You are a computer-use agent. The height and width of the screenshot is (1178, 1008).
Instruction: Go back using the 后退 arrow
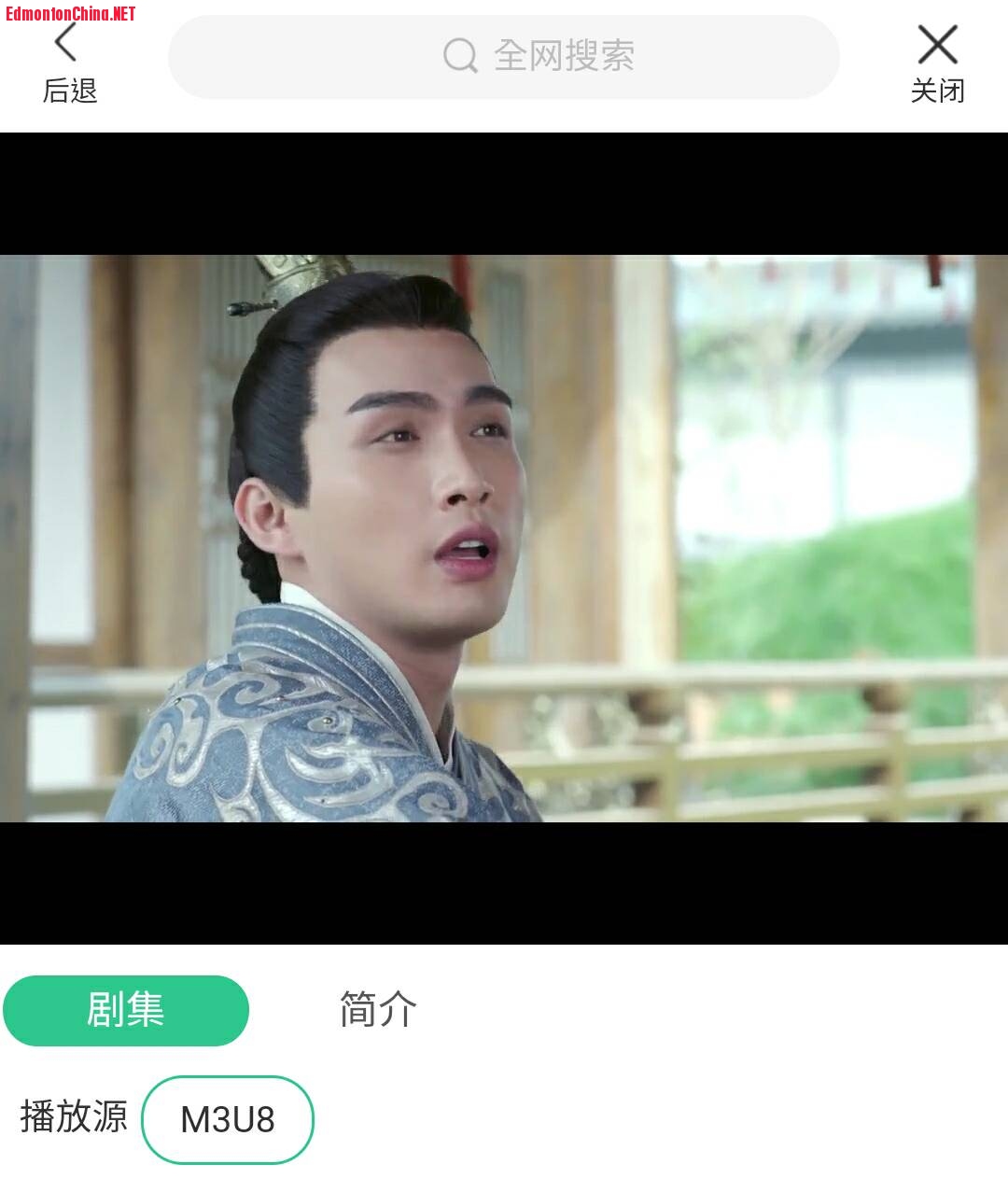(67, 63)
